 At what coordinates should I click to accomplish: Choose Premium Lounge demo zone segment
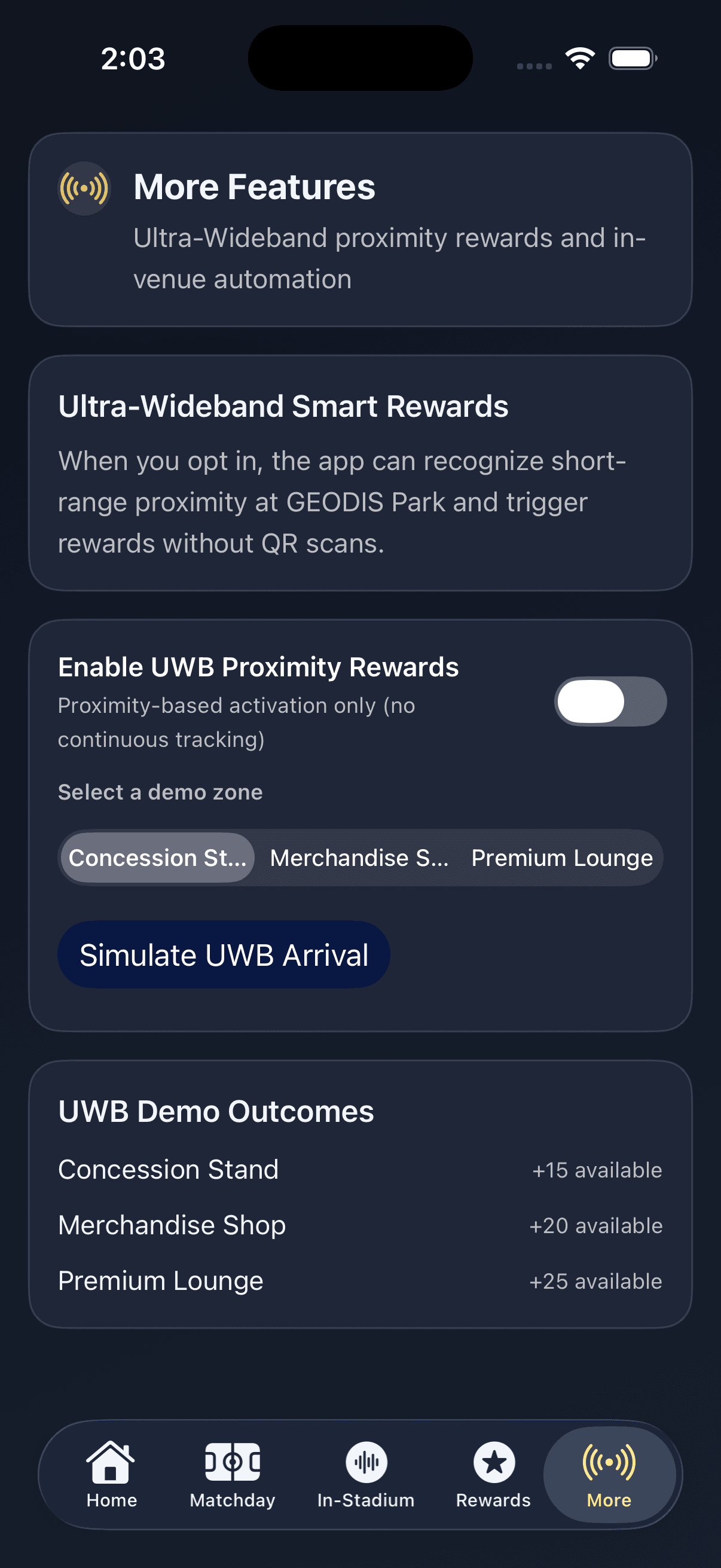(561, 857)
